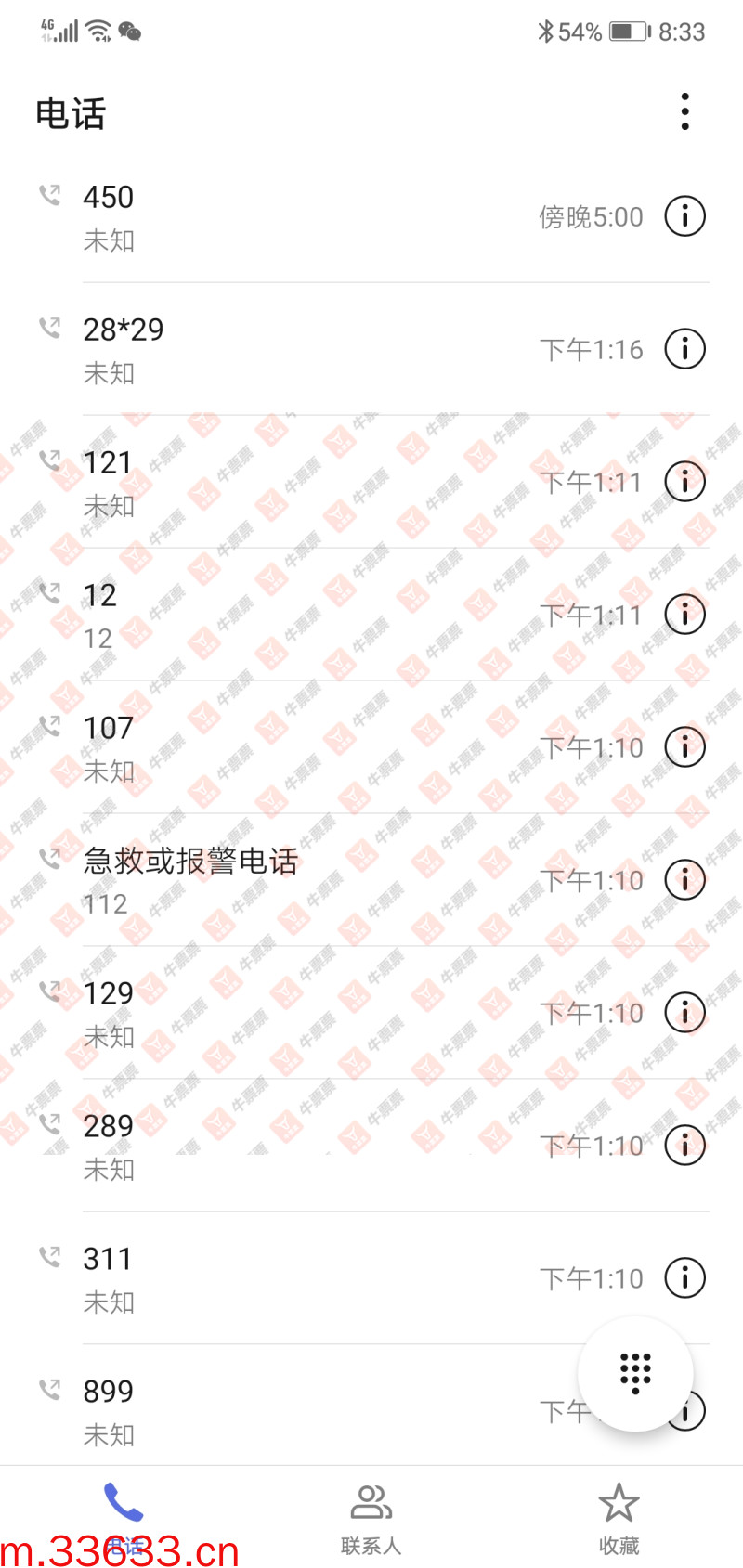Switch to the 收藏 tab

coord(619,1519)
